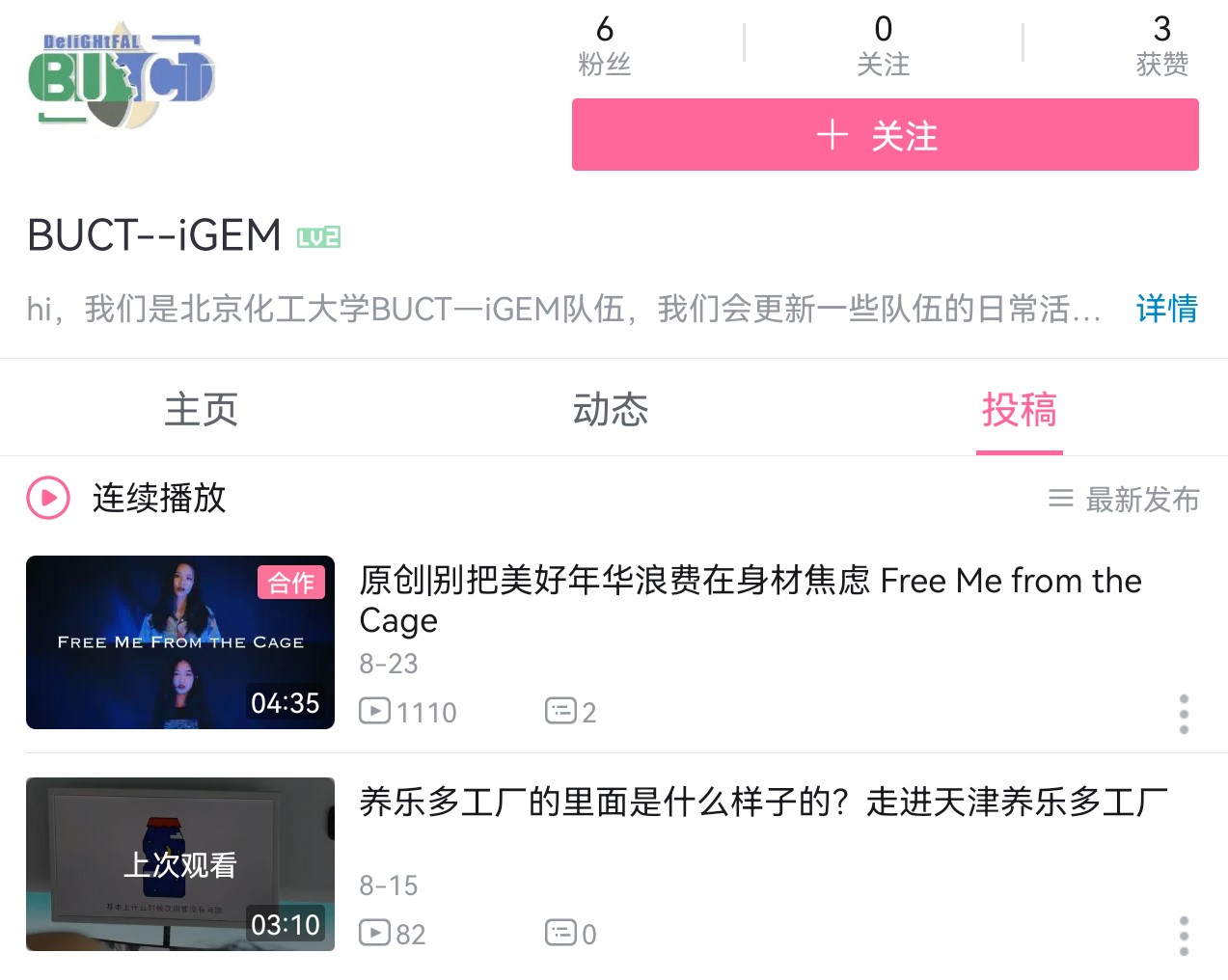Start continuous playback with 连续播放
This screenshot has width=1228, height=980.
pos(127,499)
